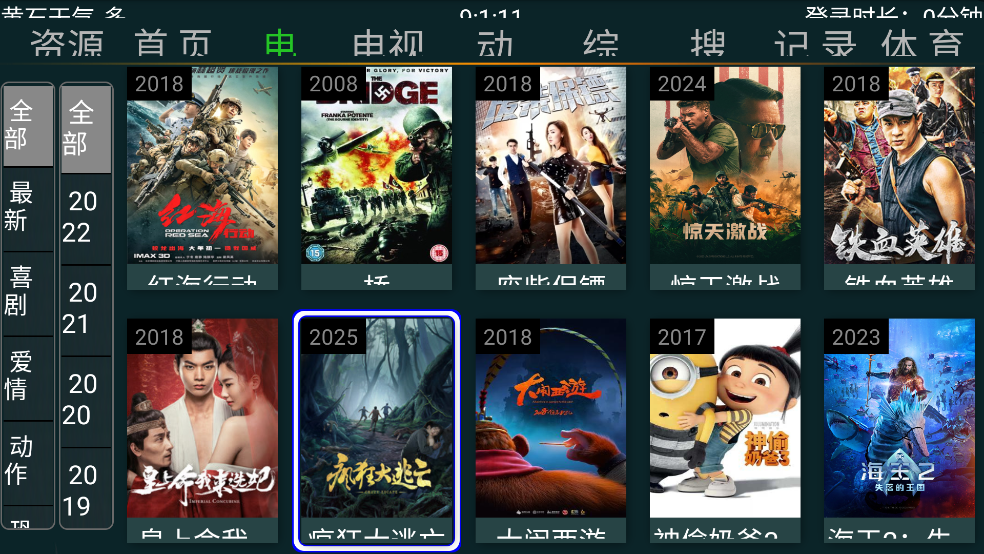The height and width of the screenshot is (554, 984).
Task: Filter genre by 喜剧
Action: click(x=27, y=291)
